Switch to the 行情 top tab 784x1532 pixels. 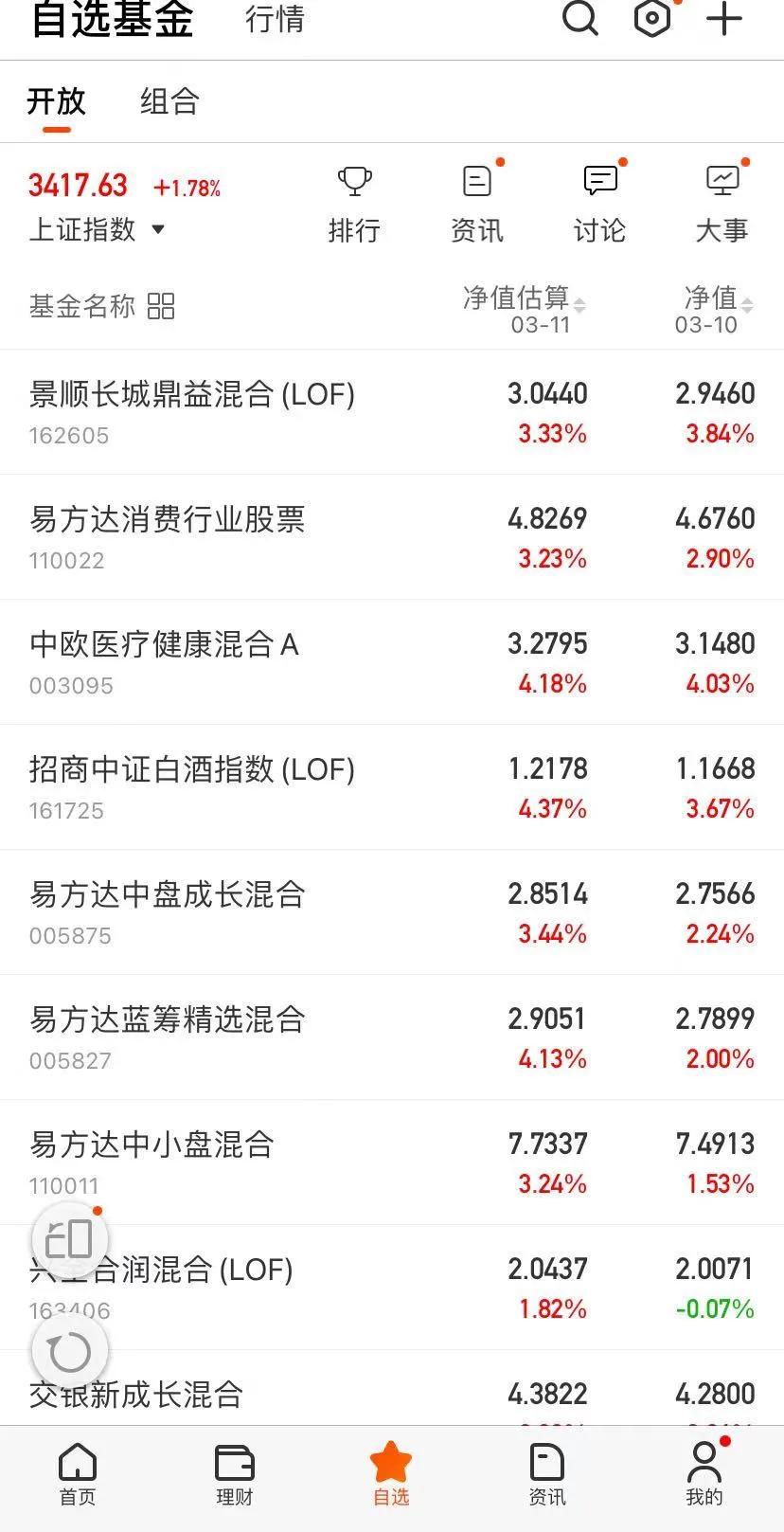275,19
